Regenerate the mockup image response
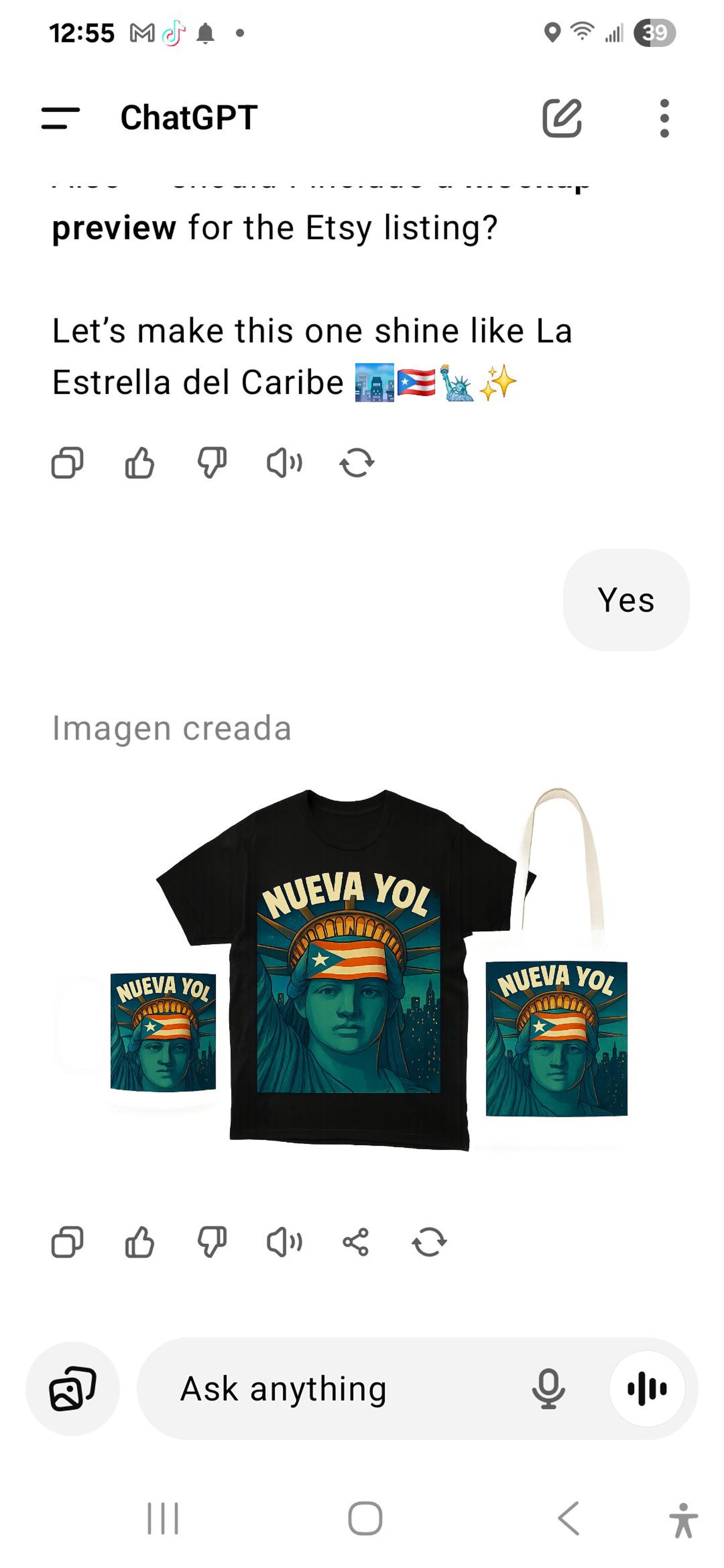 pos(429,1242)
